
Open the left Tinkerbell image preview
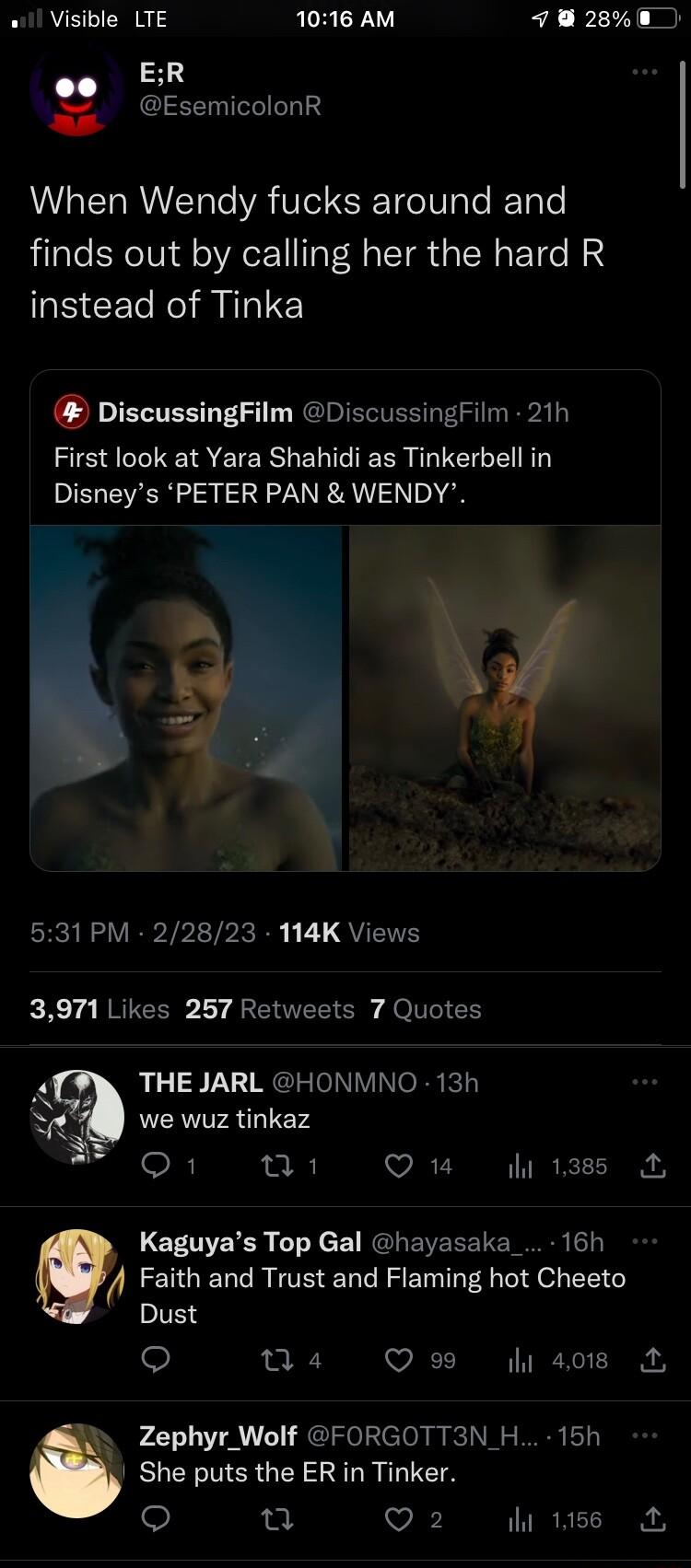click(x=189, y=697)
